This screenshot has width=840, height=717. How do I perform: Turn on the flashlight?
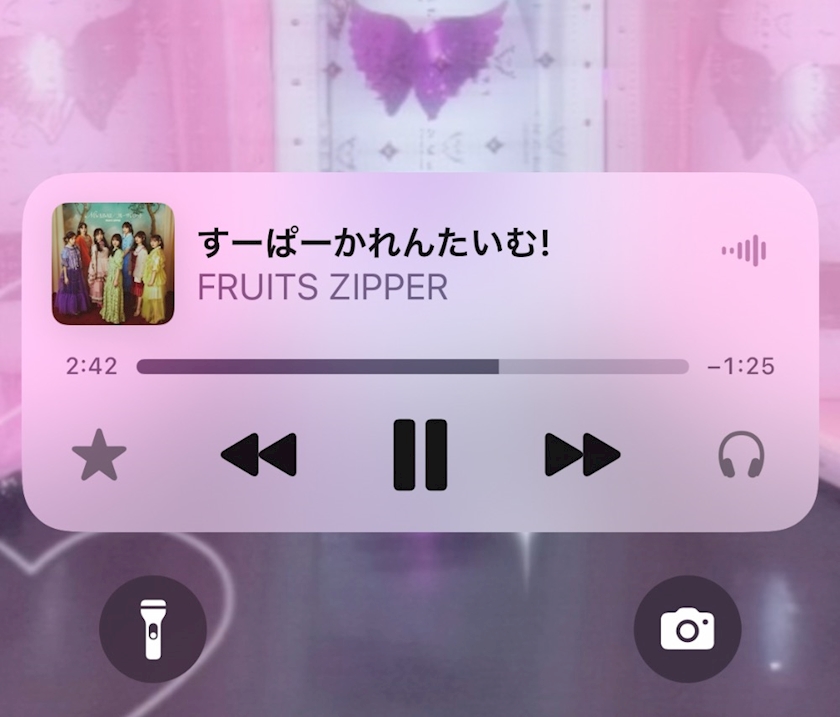coord(153,629)
